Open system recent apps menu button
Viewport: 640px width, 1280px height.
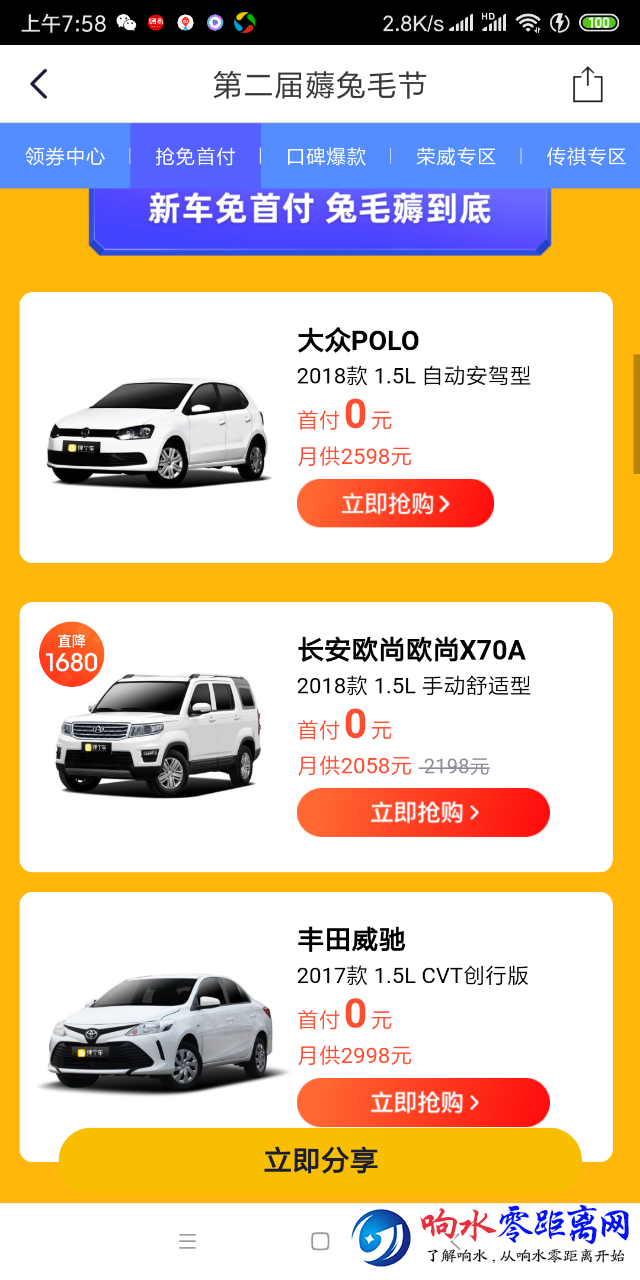click(187, 1241)
